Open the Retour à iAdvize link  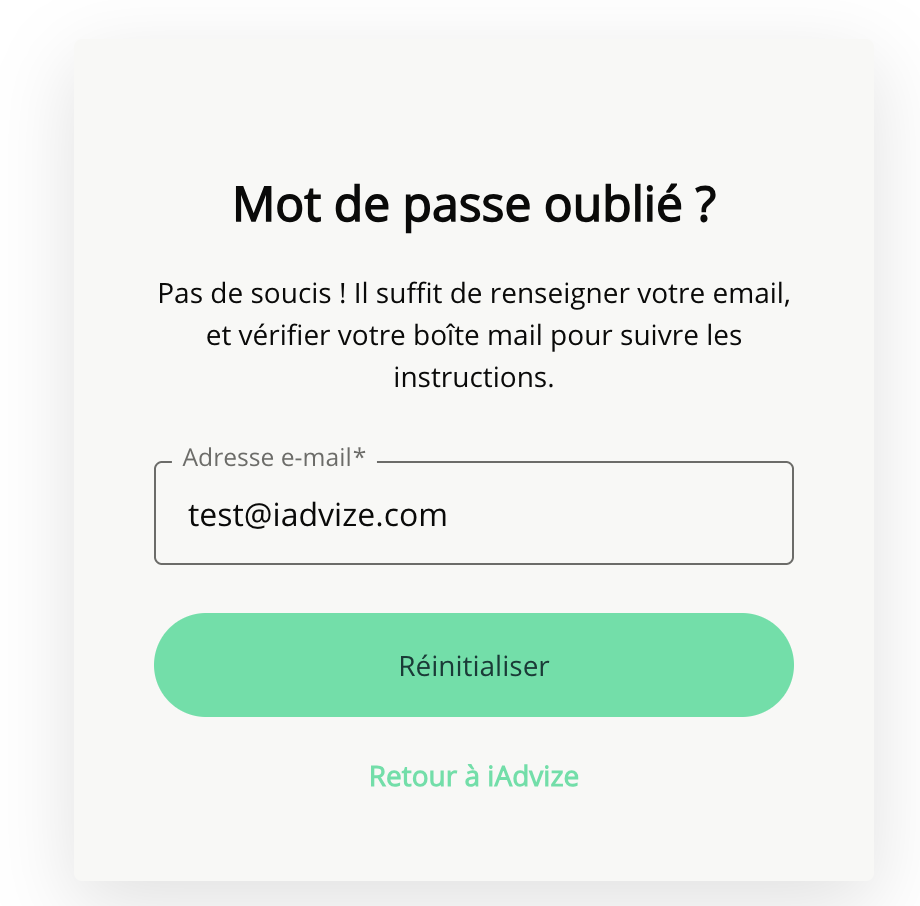click(473, 776)
